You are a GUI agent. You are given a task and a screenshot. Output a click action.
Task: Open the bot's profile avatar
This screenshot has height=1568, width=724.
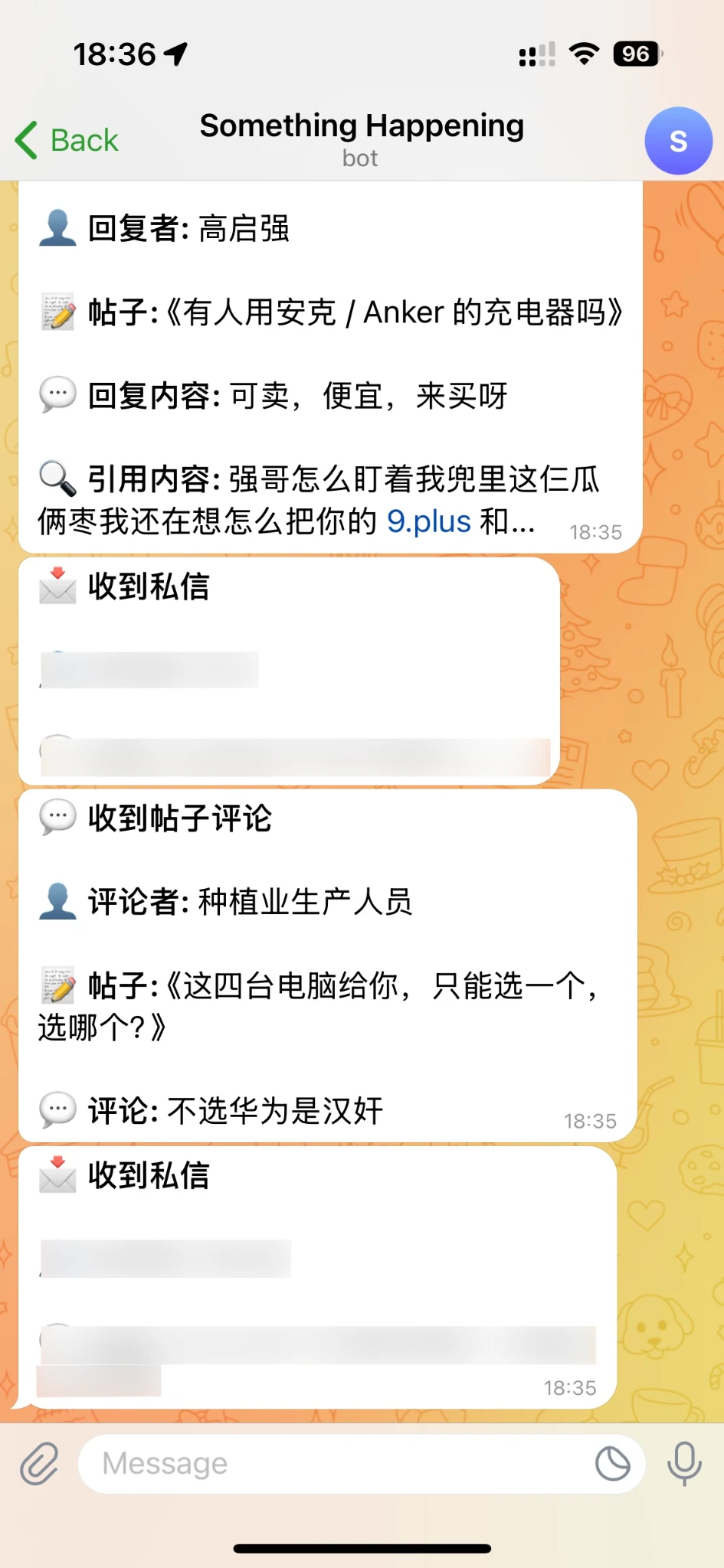(x=678, y=141)
